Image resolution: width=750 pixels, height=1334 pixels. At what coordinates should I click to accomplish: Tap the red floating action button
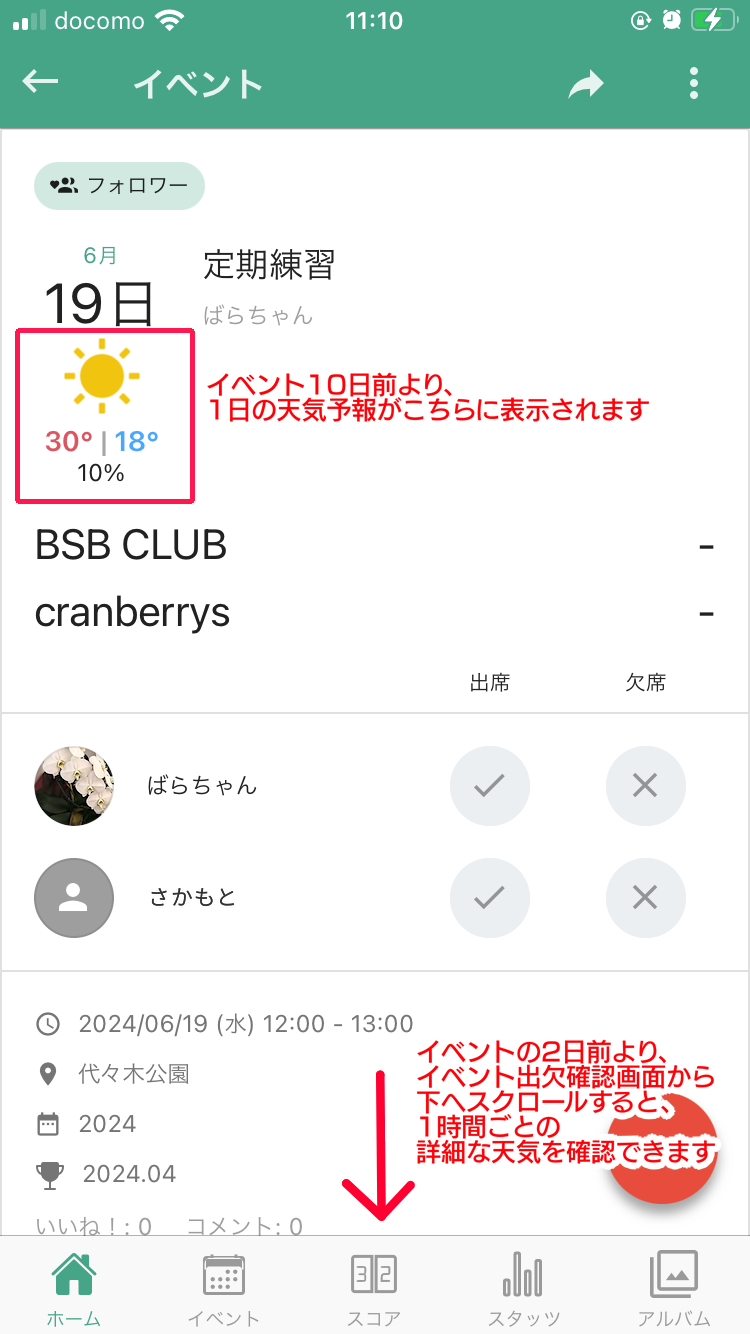coord(663,1148)
